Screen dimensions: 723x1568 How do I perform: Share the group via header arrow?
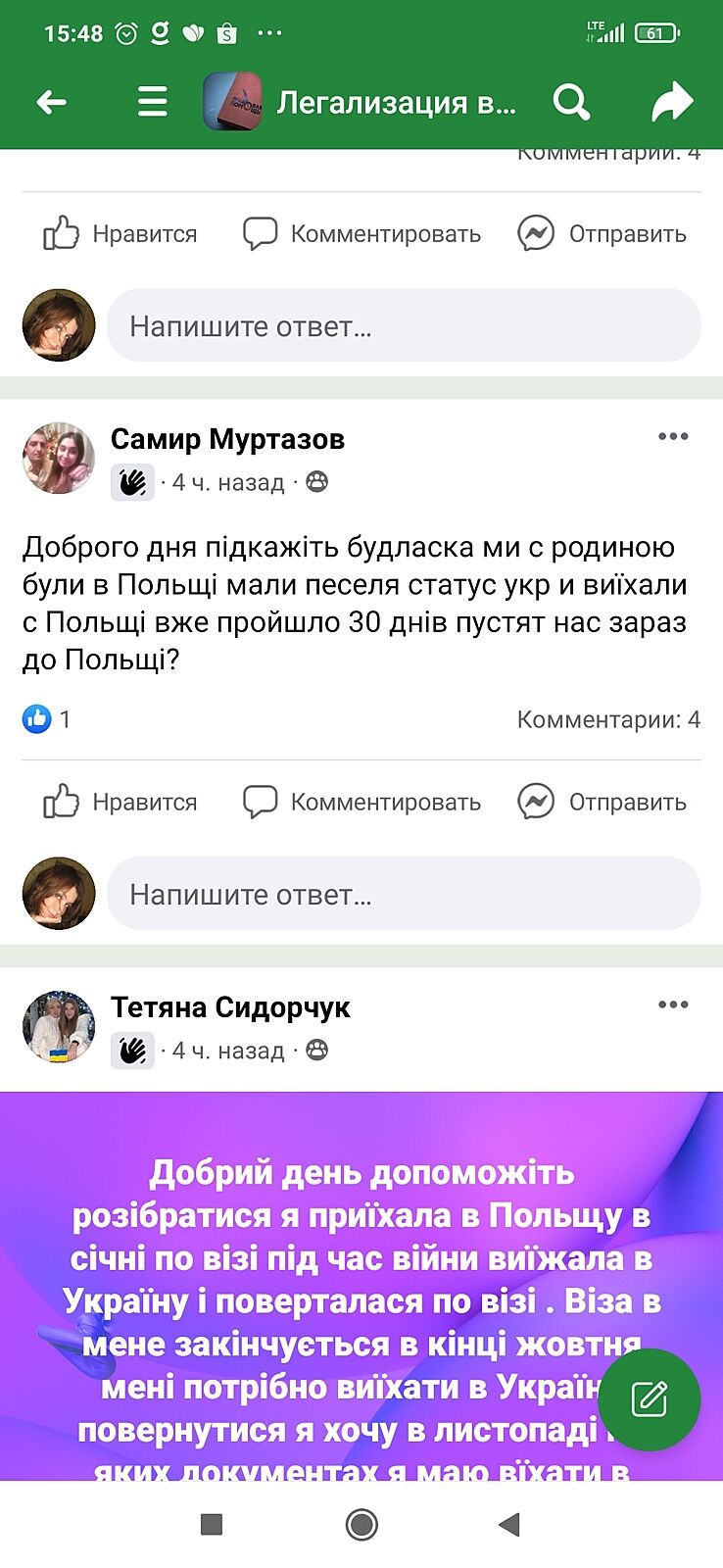(672, 102)
